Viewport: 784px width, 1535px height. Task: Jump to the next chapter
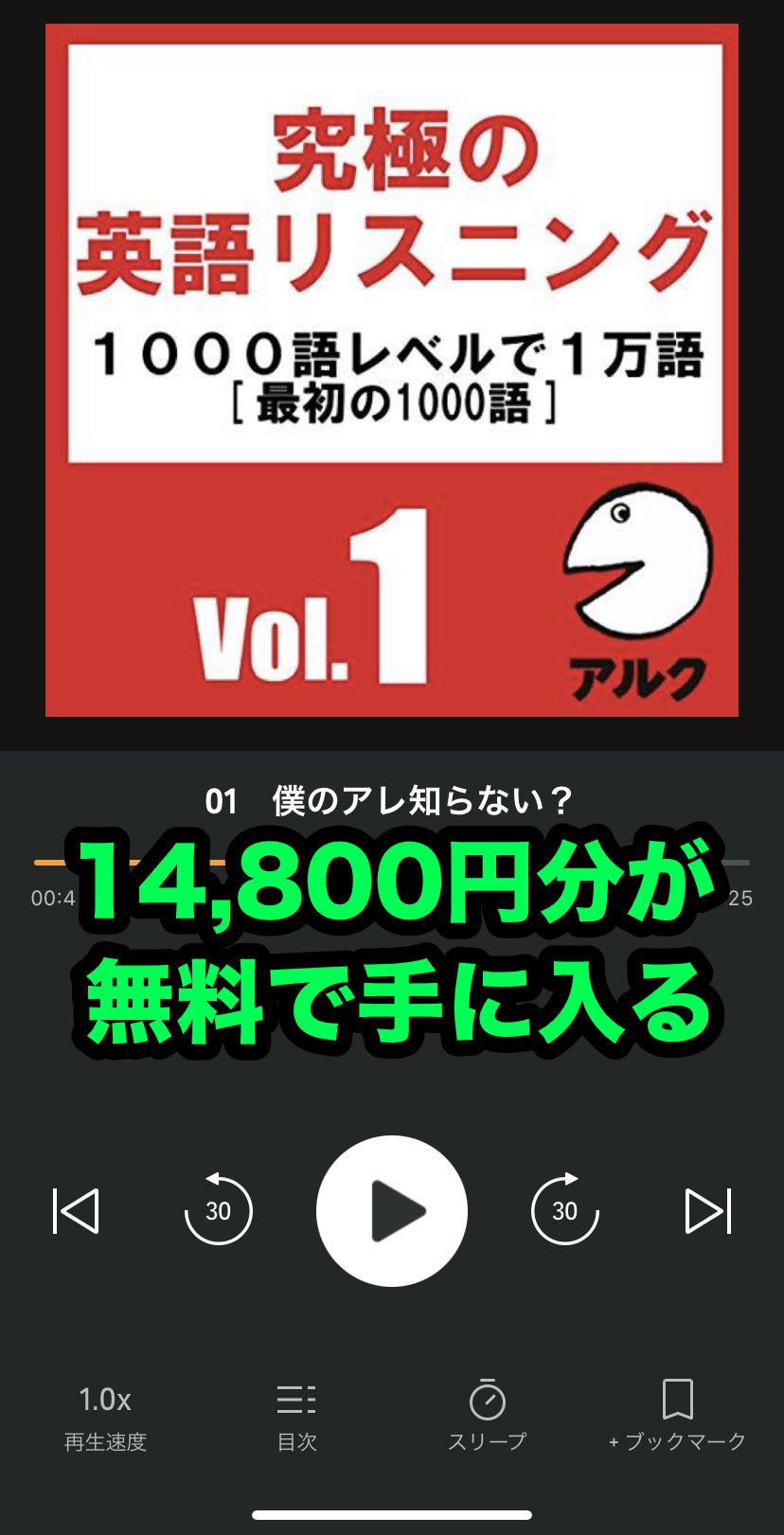(x=708, y=1210)
